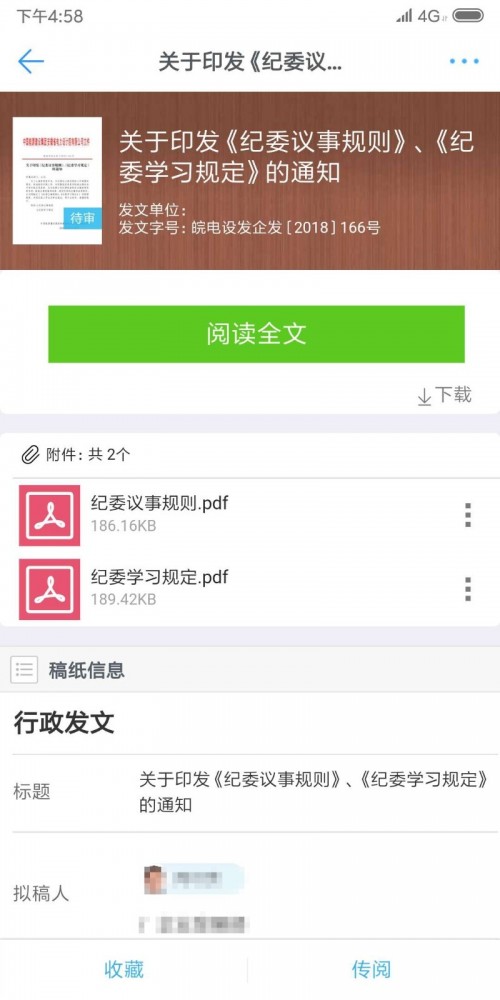The height and width of the screenshot is (1000, 500).
Task: Tap 收藏 to bookmark the document
Action: coord(124,969)
